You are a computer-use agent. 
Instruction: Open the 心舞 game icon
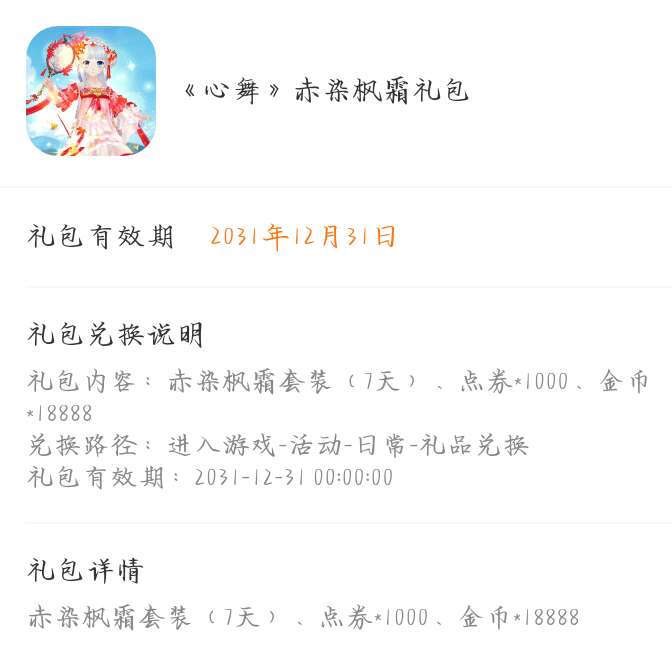coord(91,91)
